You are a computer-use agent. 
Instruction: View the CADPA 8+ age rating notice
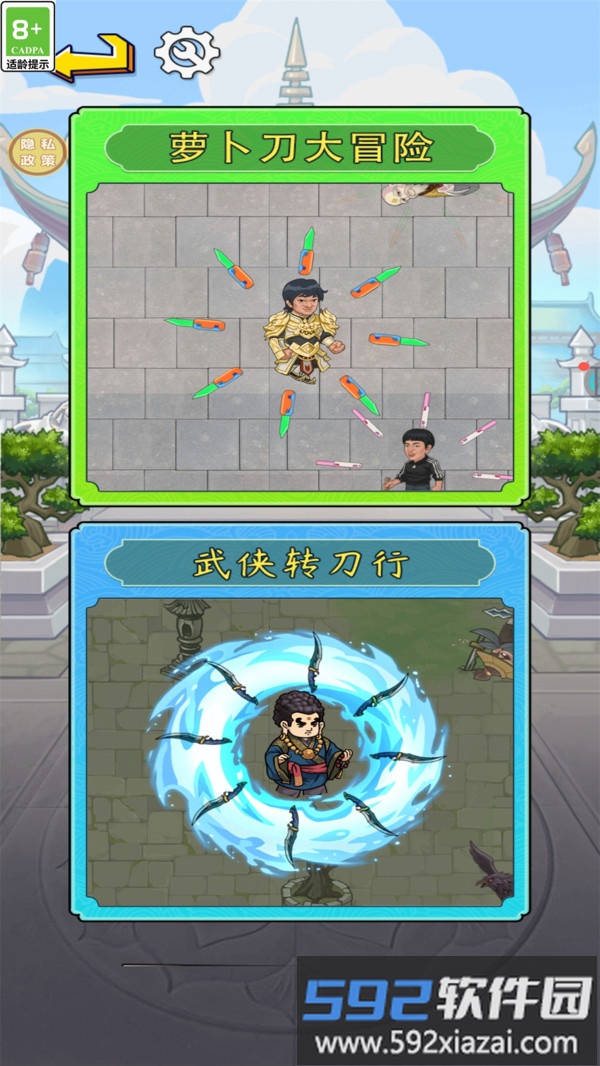tap(27, 36)
